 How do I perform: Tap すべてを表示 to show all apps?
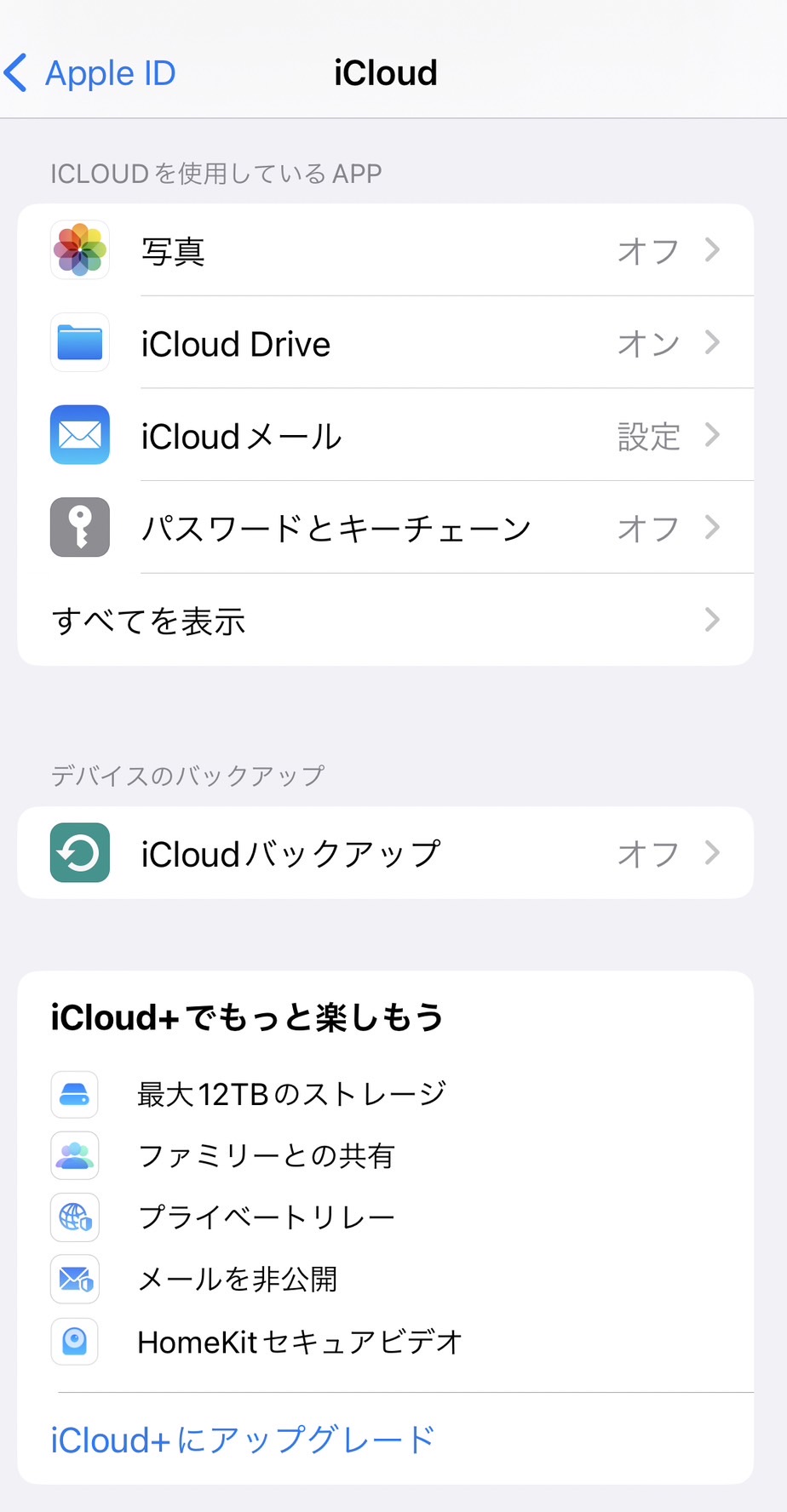(385, 620)
